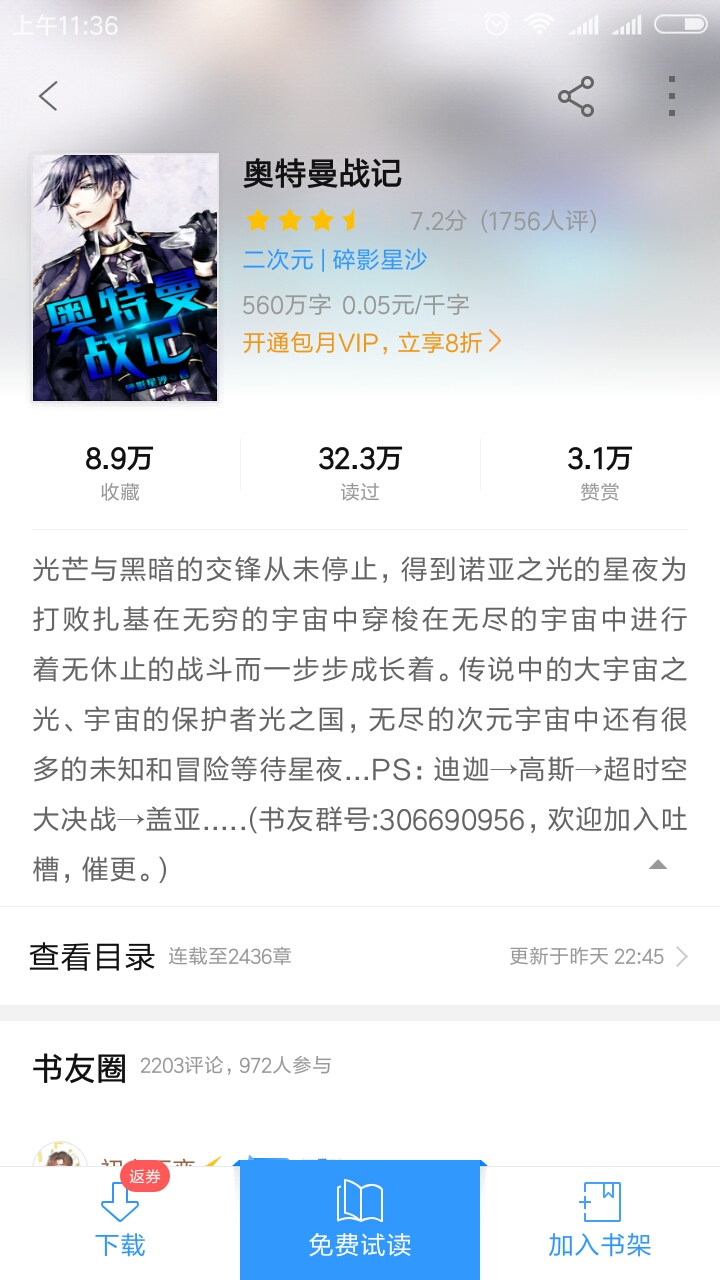Open the 奥特曼战记 book cover
Screen dimensions: 720x1280
click(125, 278)
